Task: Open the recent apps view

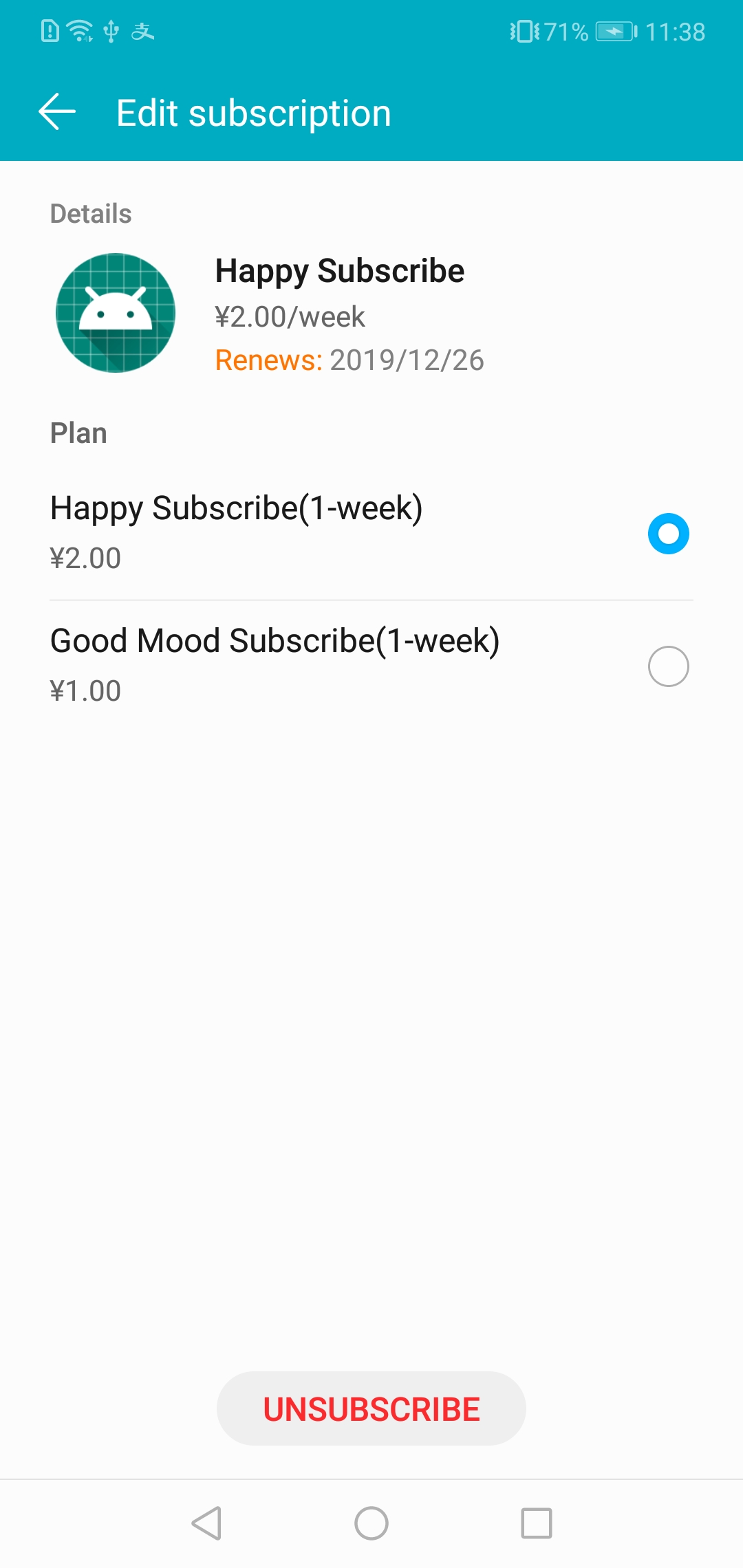Action: point(537,1523)
